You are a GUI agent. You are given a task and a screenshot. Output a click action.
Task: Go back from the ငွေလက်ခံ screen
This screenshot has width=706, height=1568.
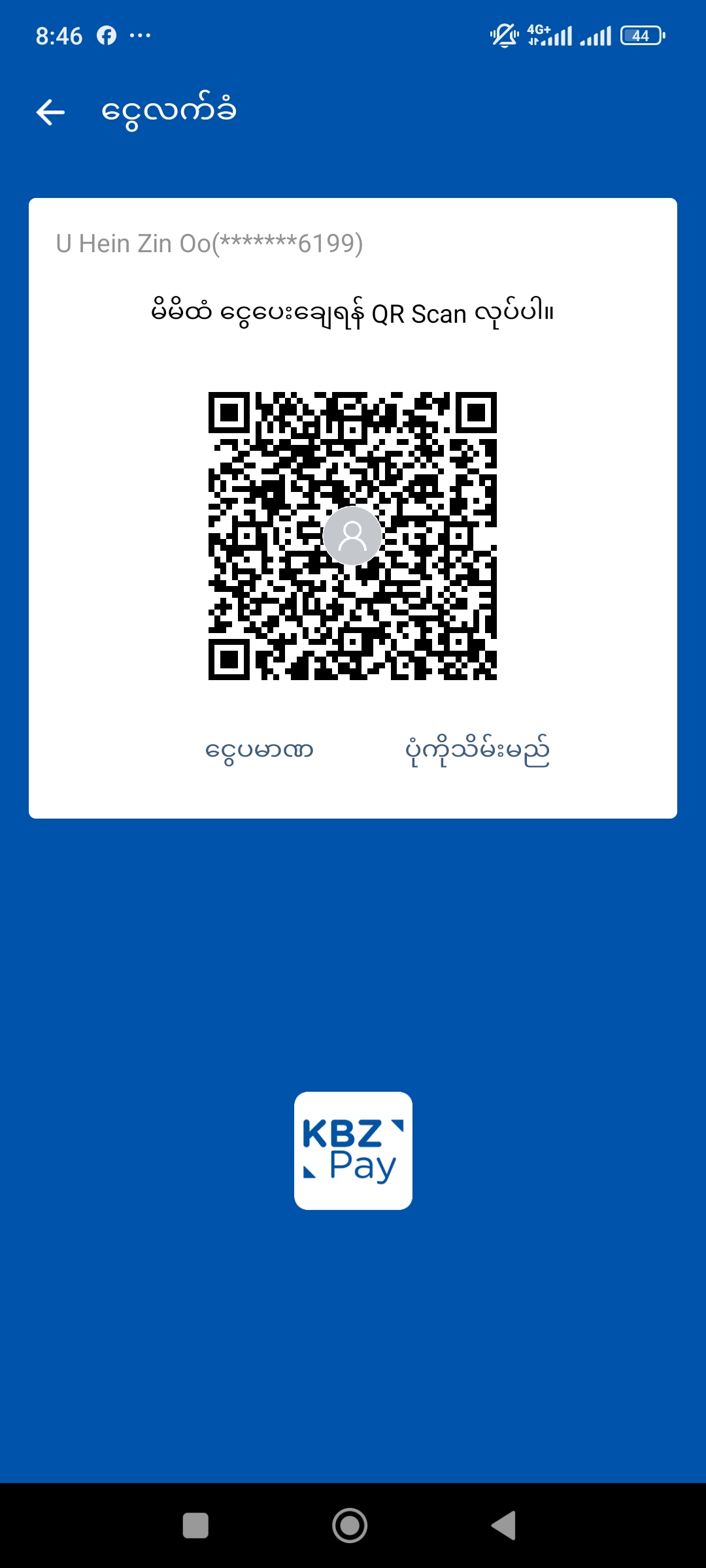(50, 112)
